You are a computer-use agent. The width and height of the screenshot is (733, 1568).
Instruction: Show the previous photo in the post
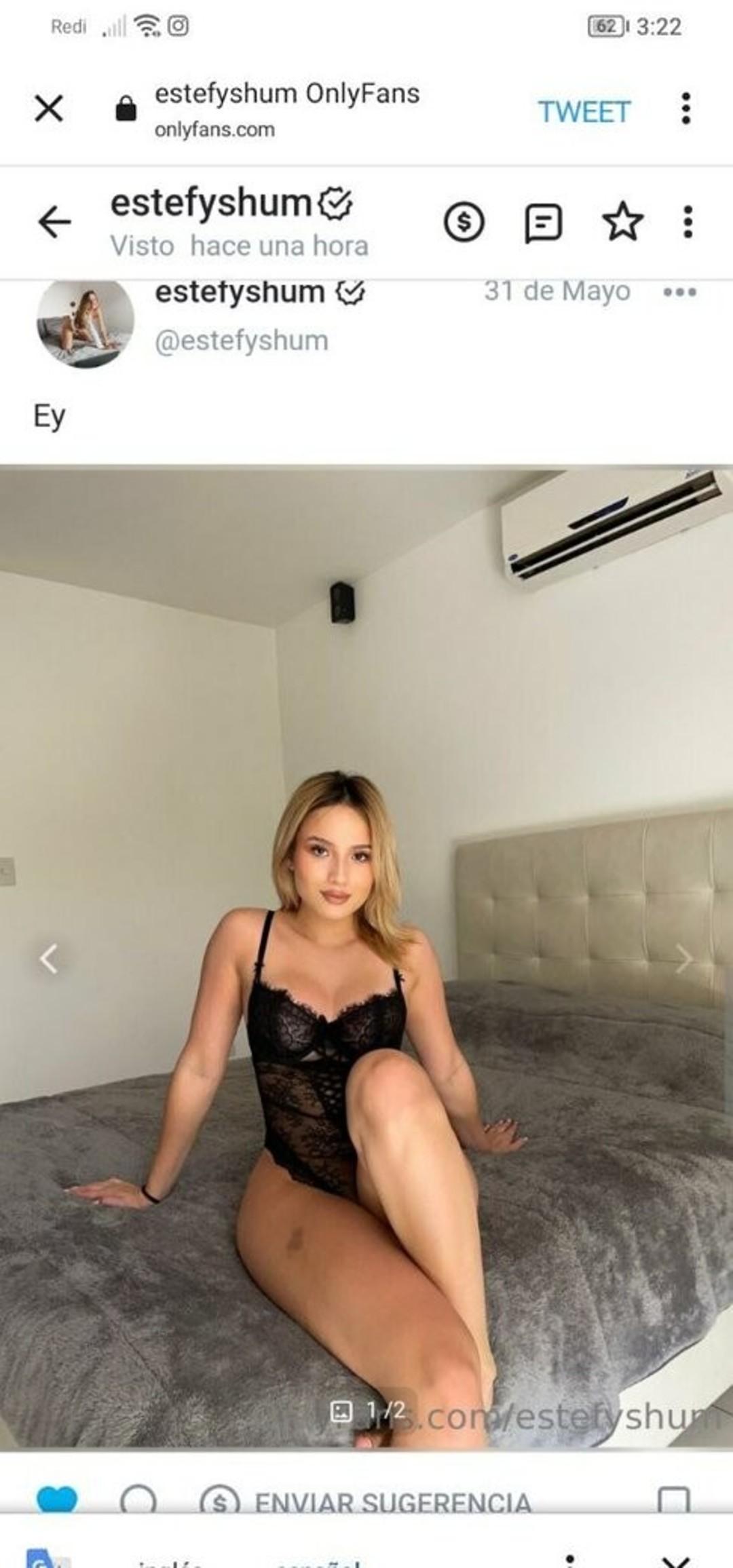pos(48,959)
